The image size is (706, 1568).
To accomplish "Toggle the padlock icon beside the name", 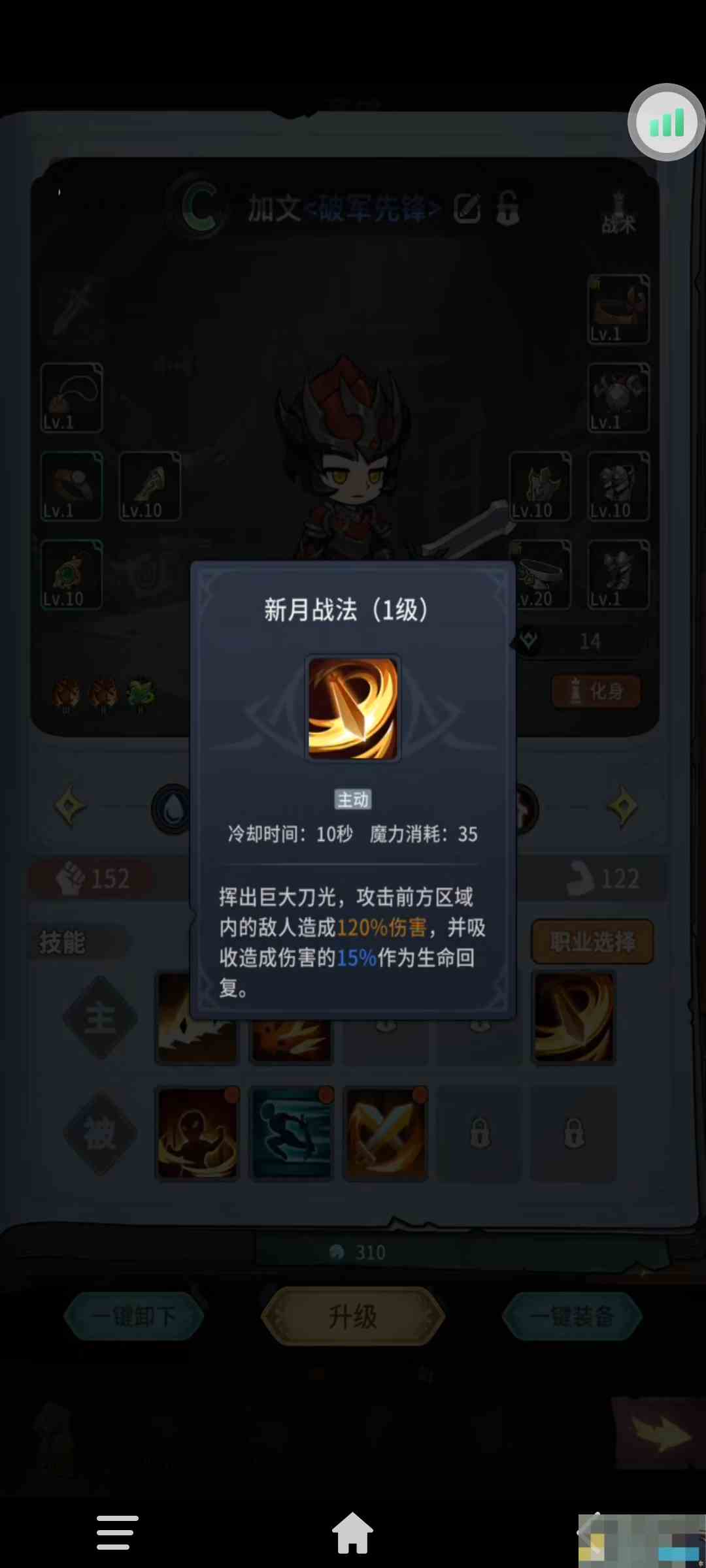I will [x=507, y=209].
